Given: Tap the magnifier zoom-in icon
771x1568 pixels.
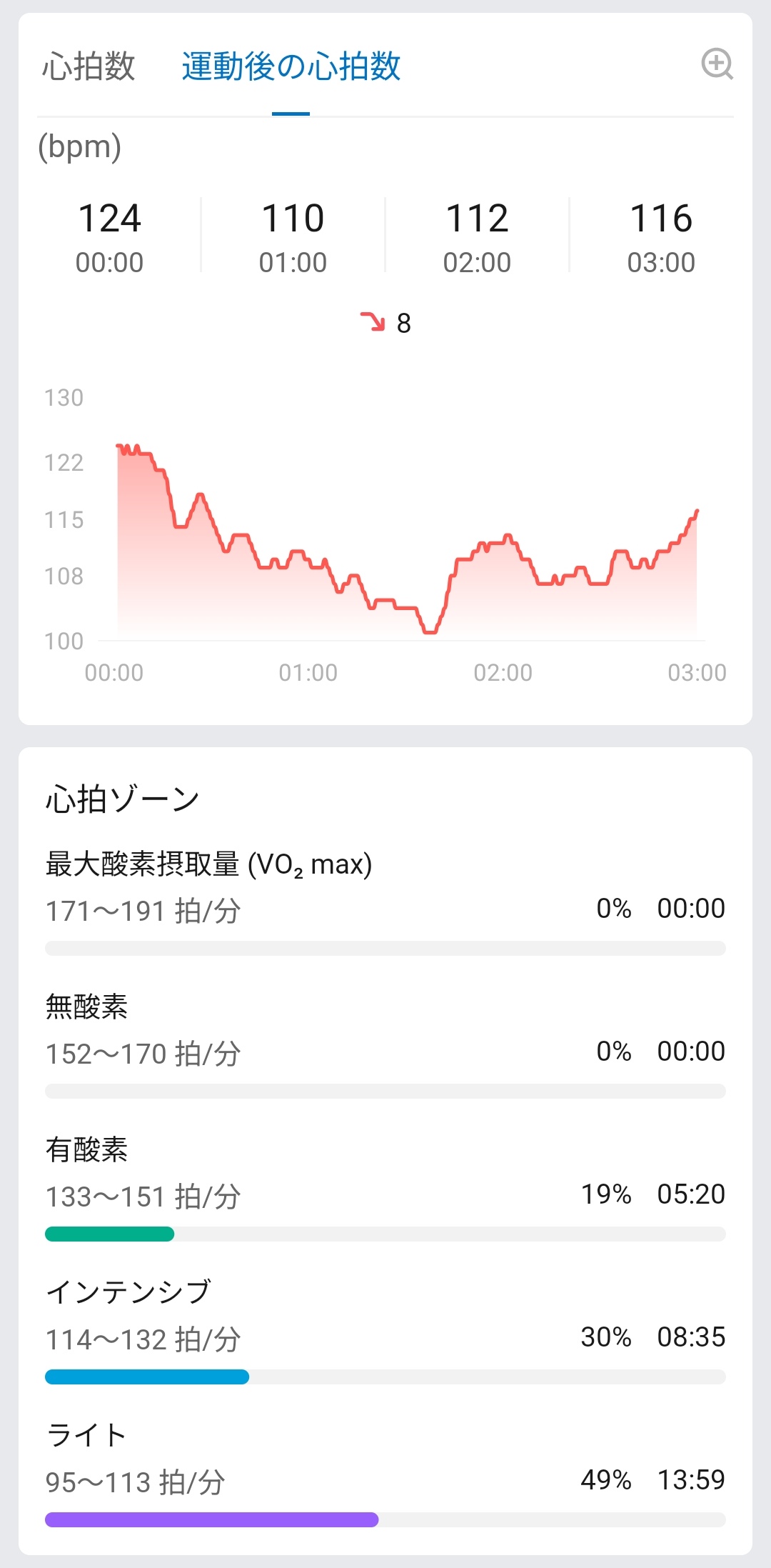Looking at the screenshot, I should pyautogui.click(x=717, y=64).
